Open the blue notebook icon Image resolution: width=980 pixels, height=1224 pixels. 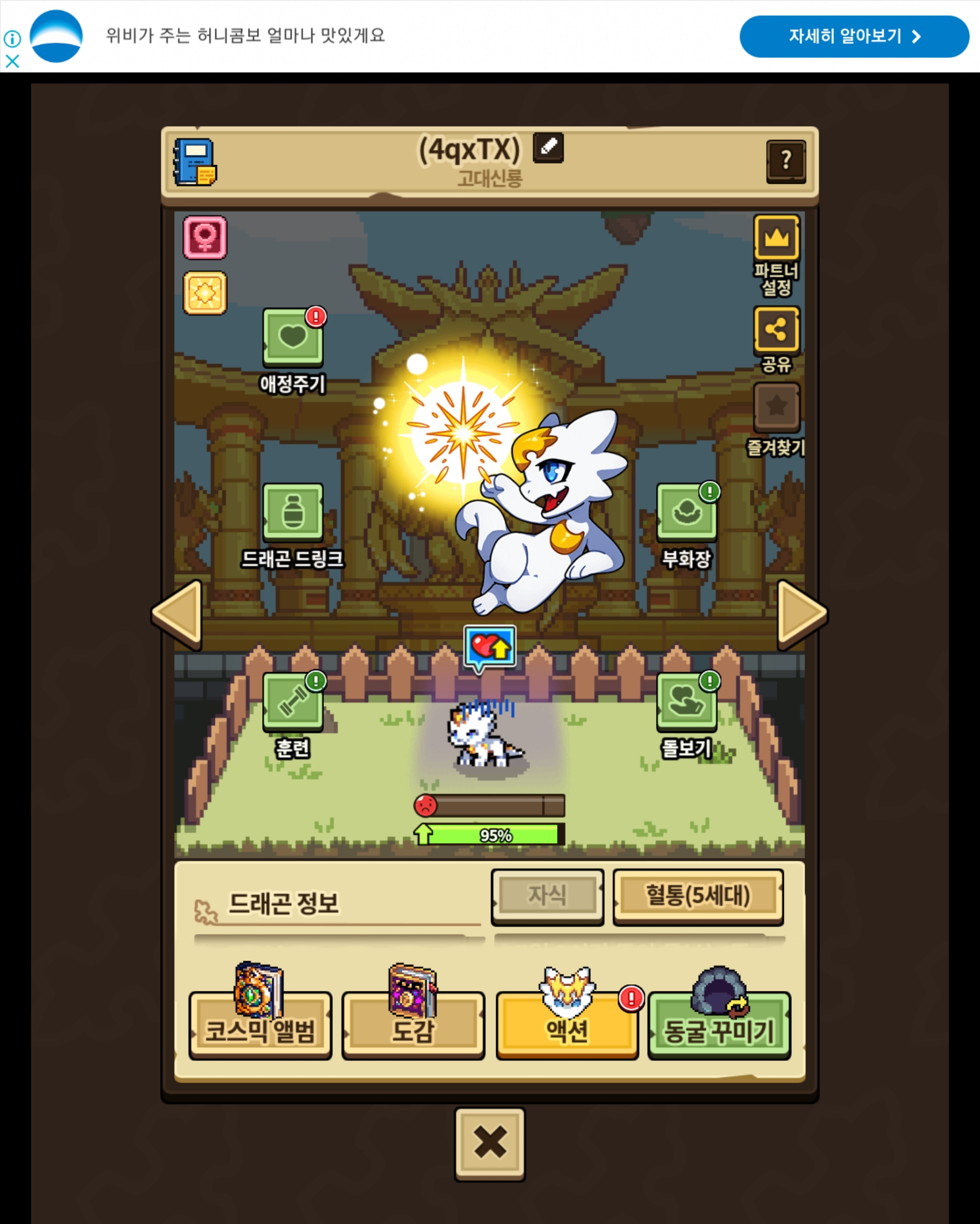(195, 162)
